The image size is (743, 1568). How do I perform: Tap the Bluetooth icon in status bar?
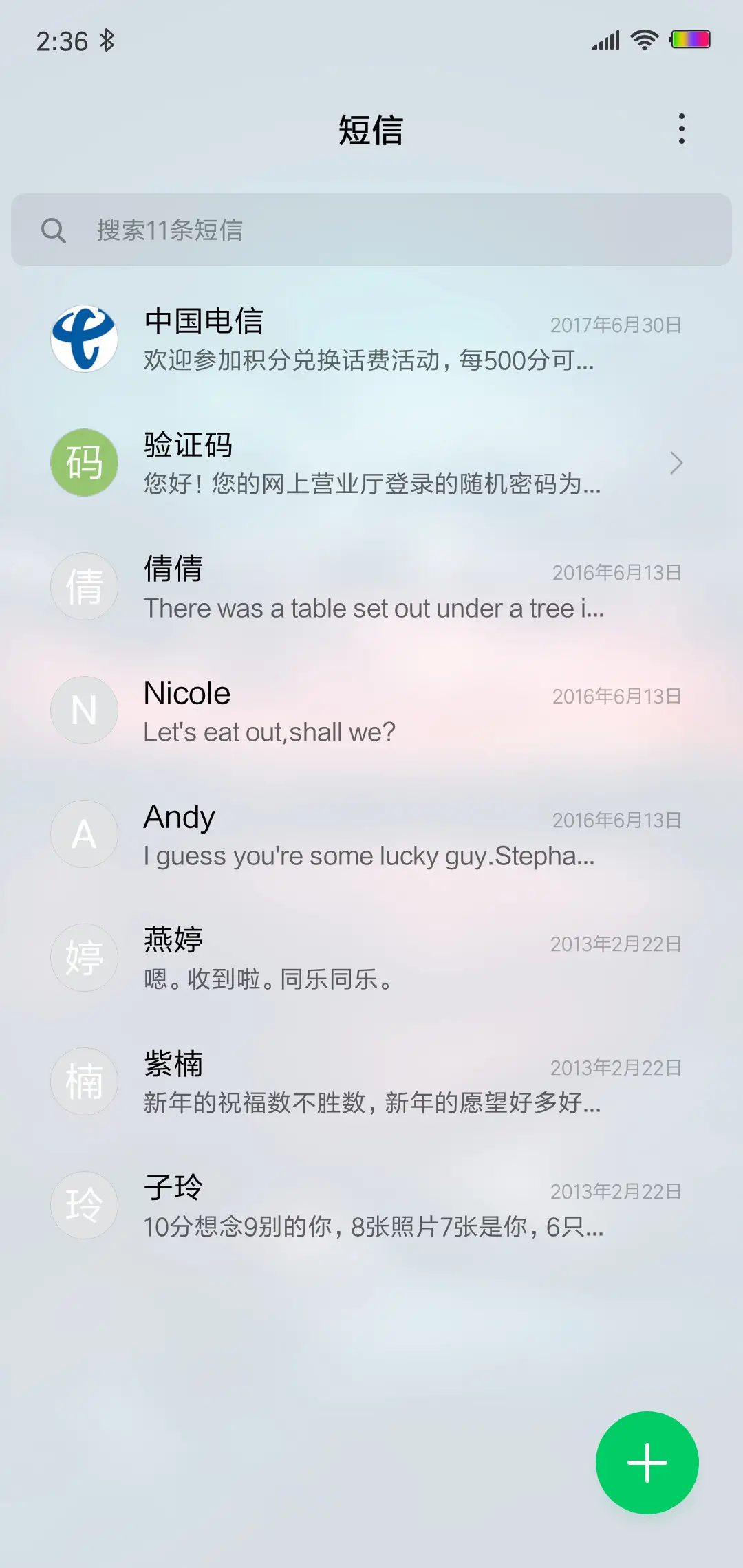tap(107, 41)
